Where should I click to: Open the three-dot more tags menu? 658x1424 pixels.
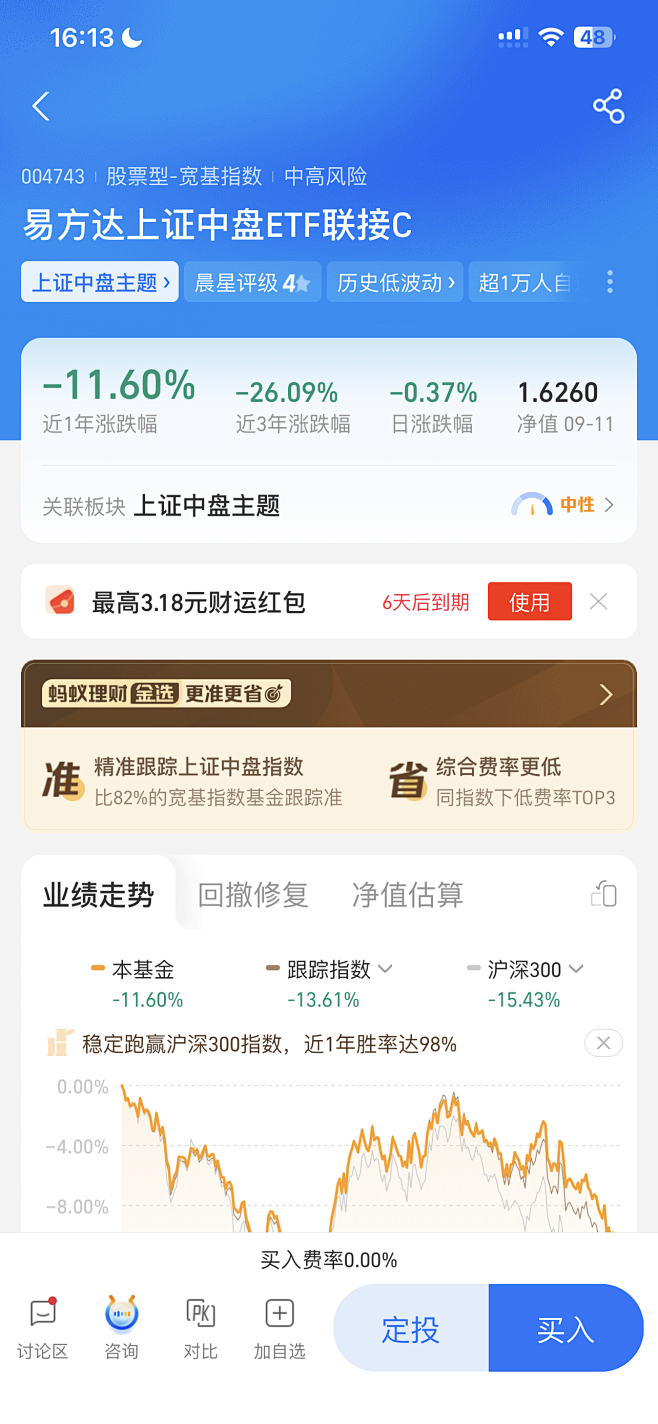pos(610,283)
